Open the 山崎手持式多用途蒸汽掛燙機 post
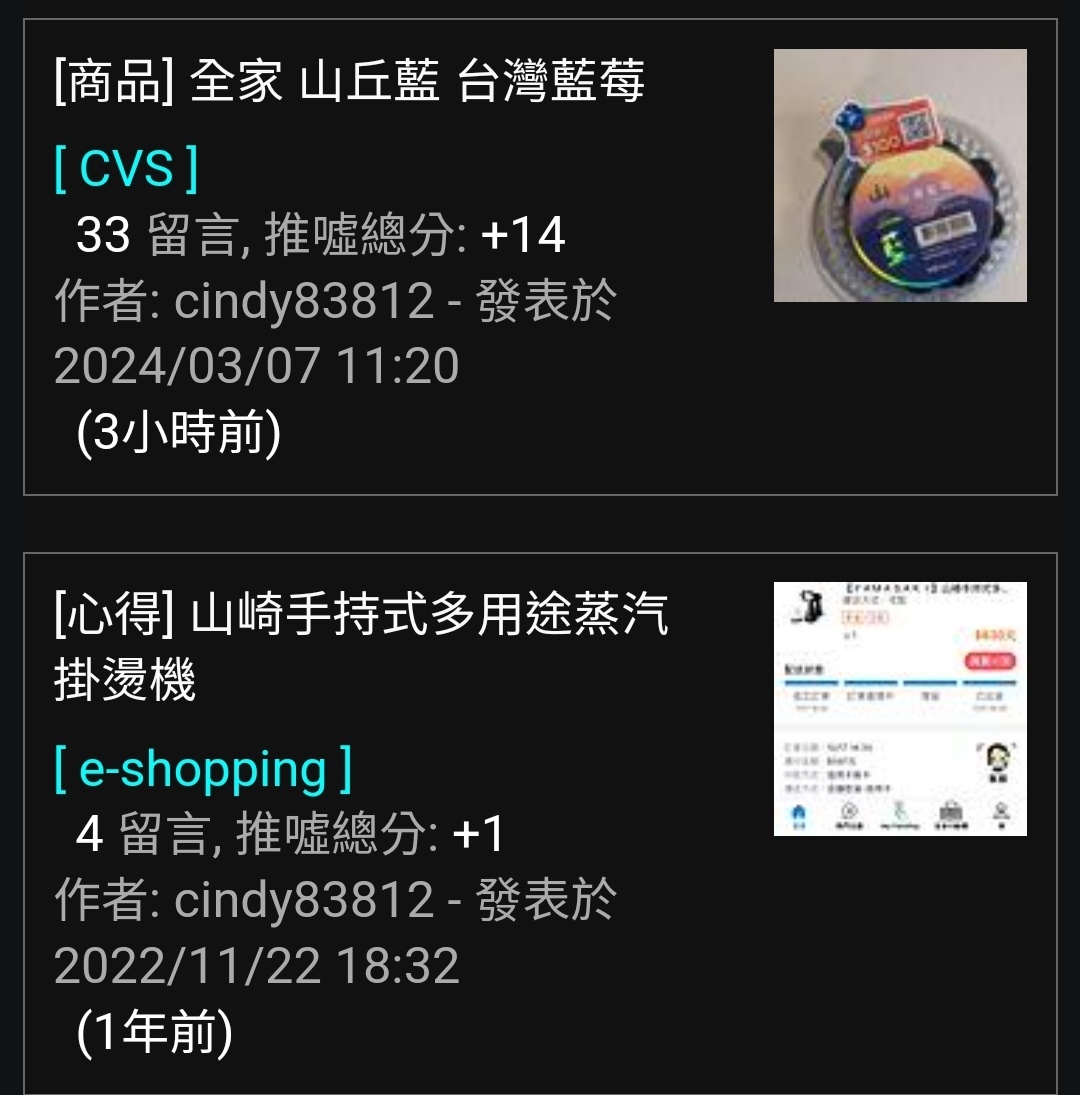The image size is (1080, 1095). coord(360,646)
